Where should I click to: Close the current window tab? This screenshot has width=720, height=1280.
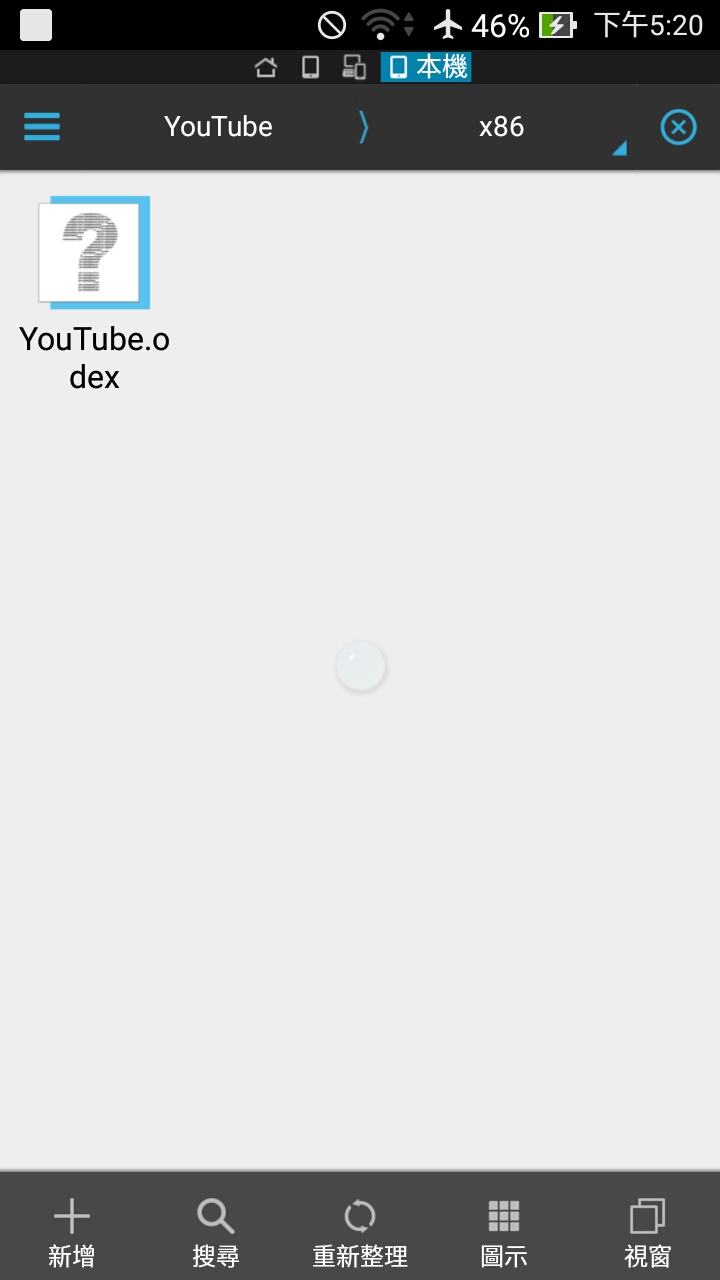tap(678, 127)
